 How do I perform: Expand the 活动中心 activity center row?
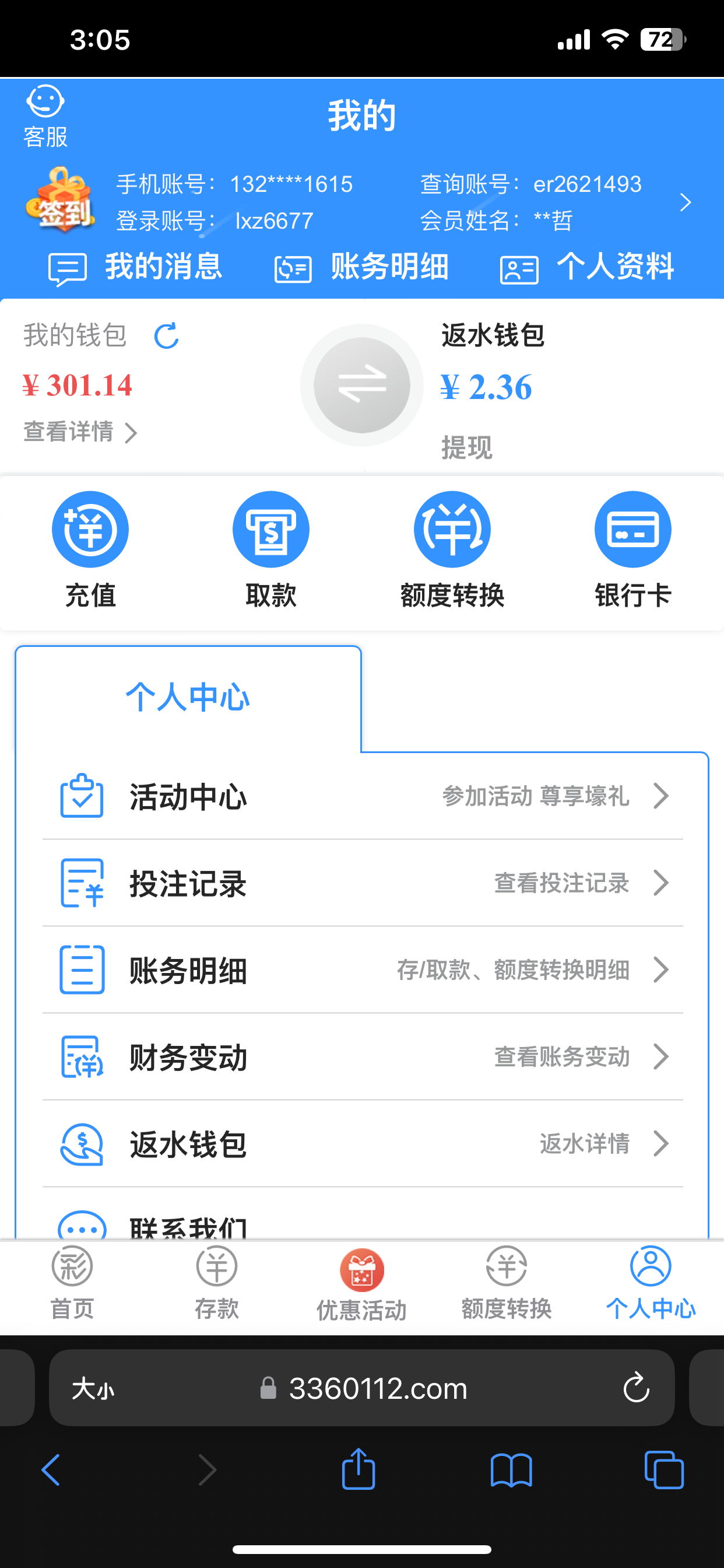coord(361,796)
